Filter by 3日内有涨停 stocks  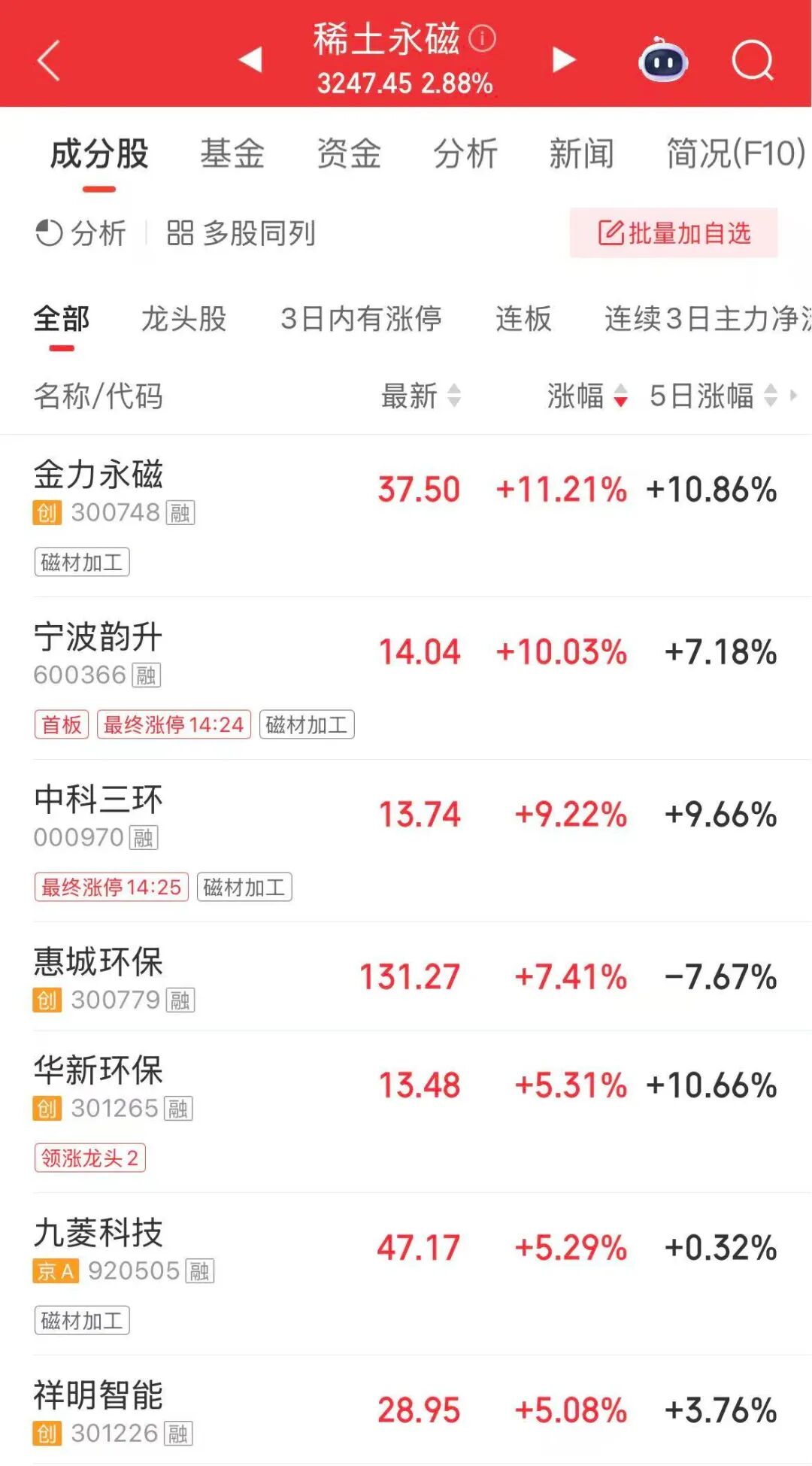click(361, 318)
